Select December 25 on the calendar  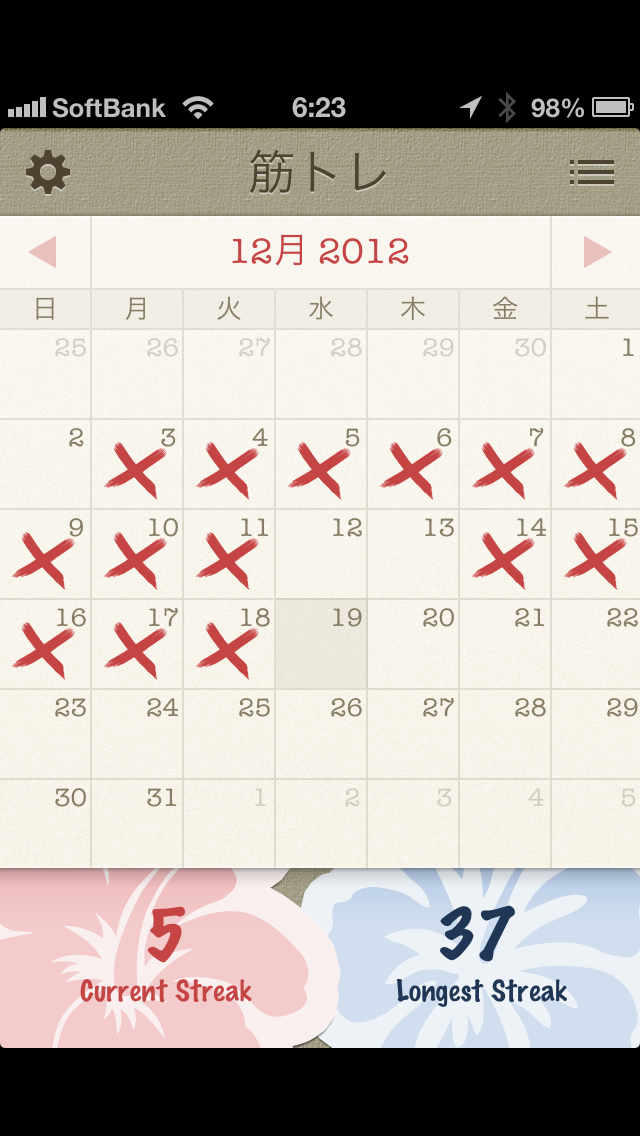[x=229, y=735]
